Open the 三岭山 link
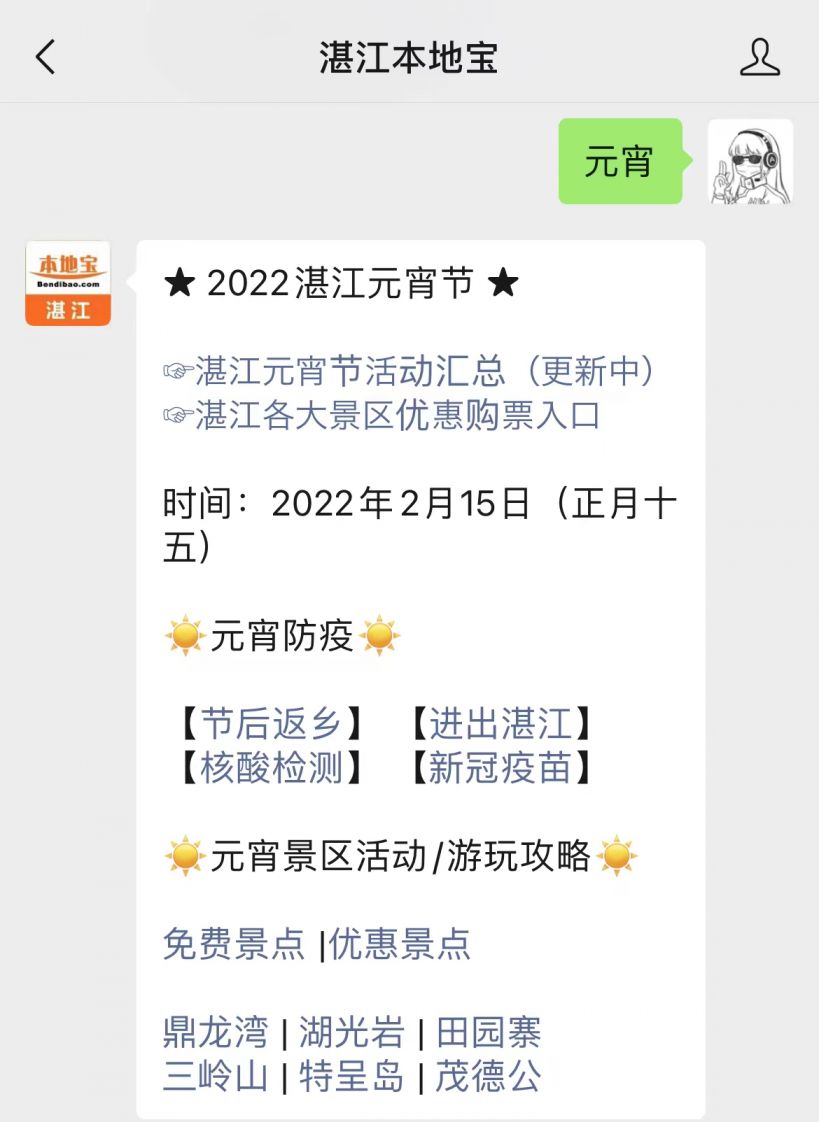 click(216, 1076)
